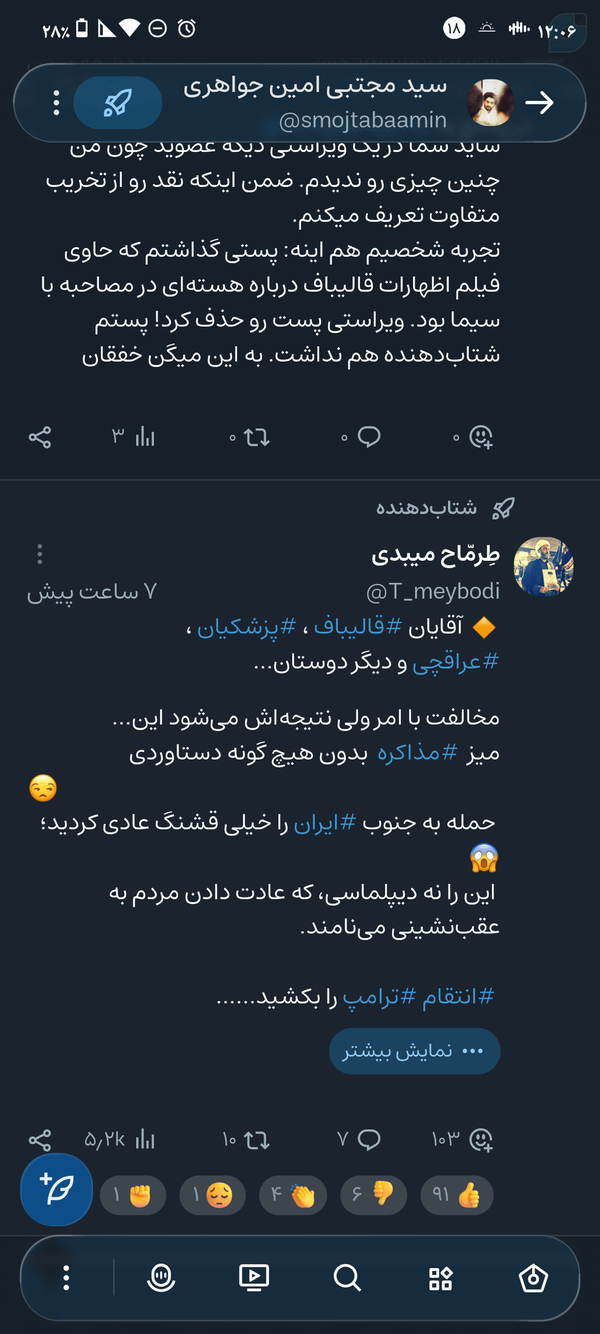Share the top post about قالیباف film

40,437
